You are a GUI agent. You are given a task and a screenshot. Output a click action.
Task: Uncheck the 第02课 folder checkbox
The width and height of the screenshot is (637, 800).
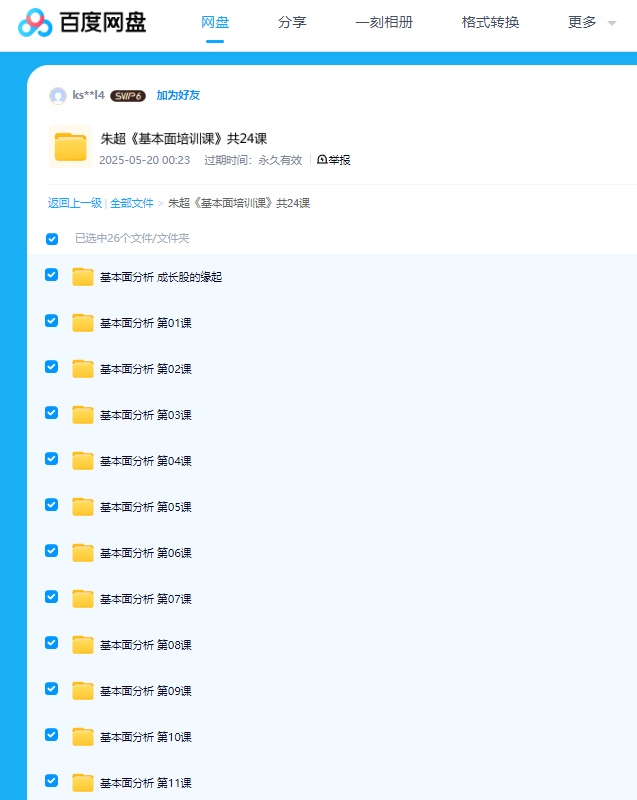pos(52,367)
